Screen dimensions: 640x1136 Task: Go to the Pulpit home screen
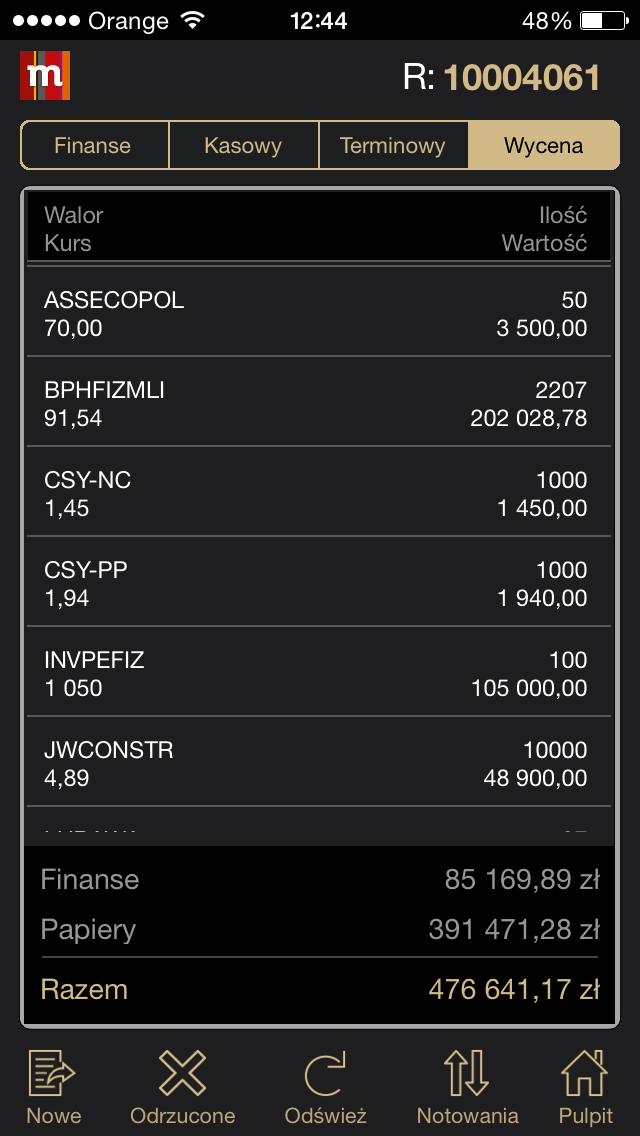(585, 1087)
